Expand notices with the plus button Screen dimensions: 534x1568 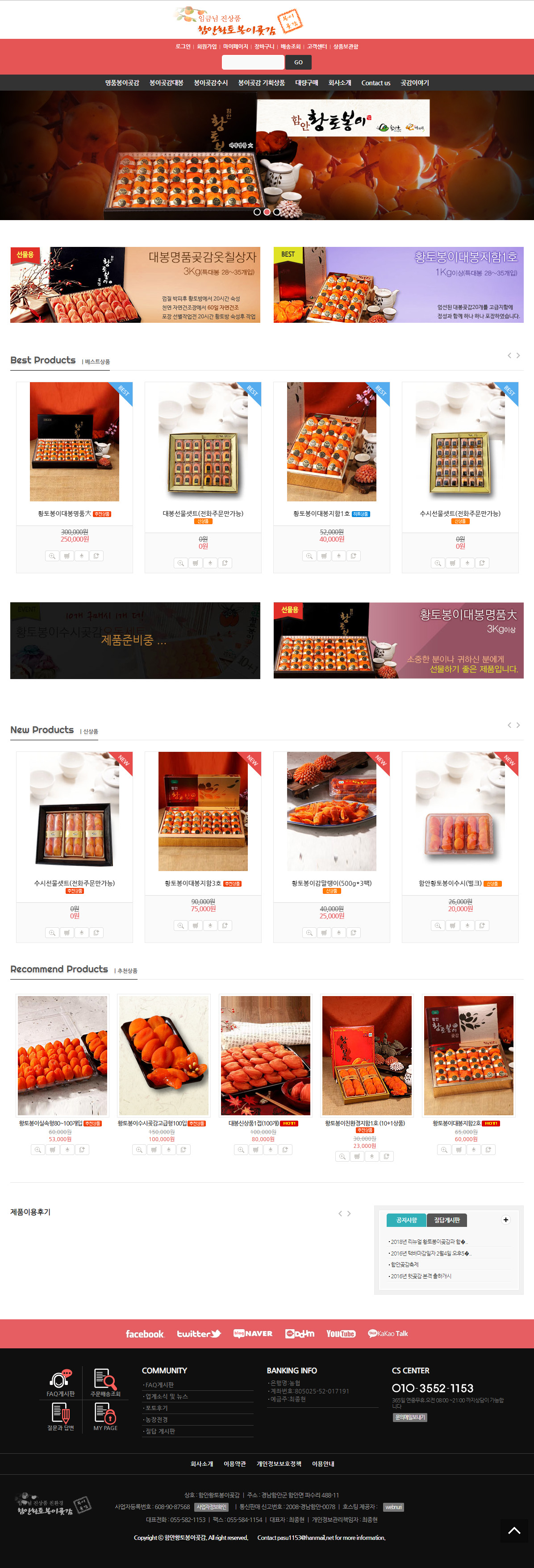click(505, 1220)
